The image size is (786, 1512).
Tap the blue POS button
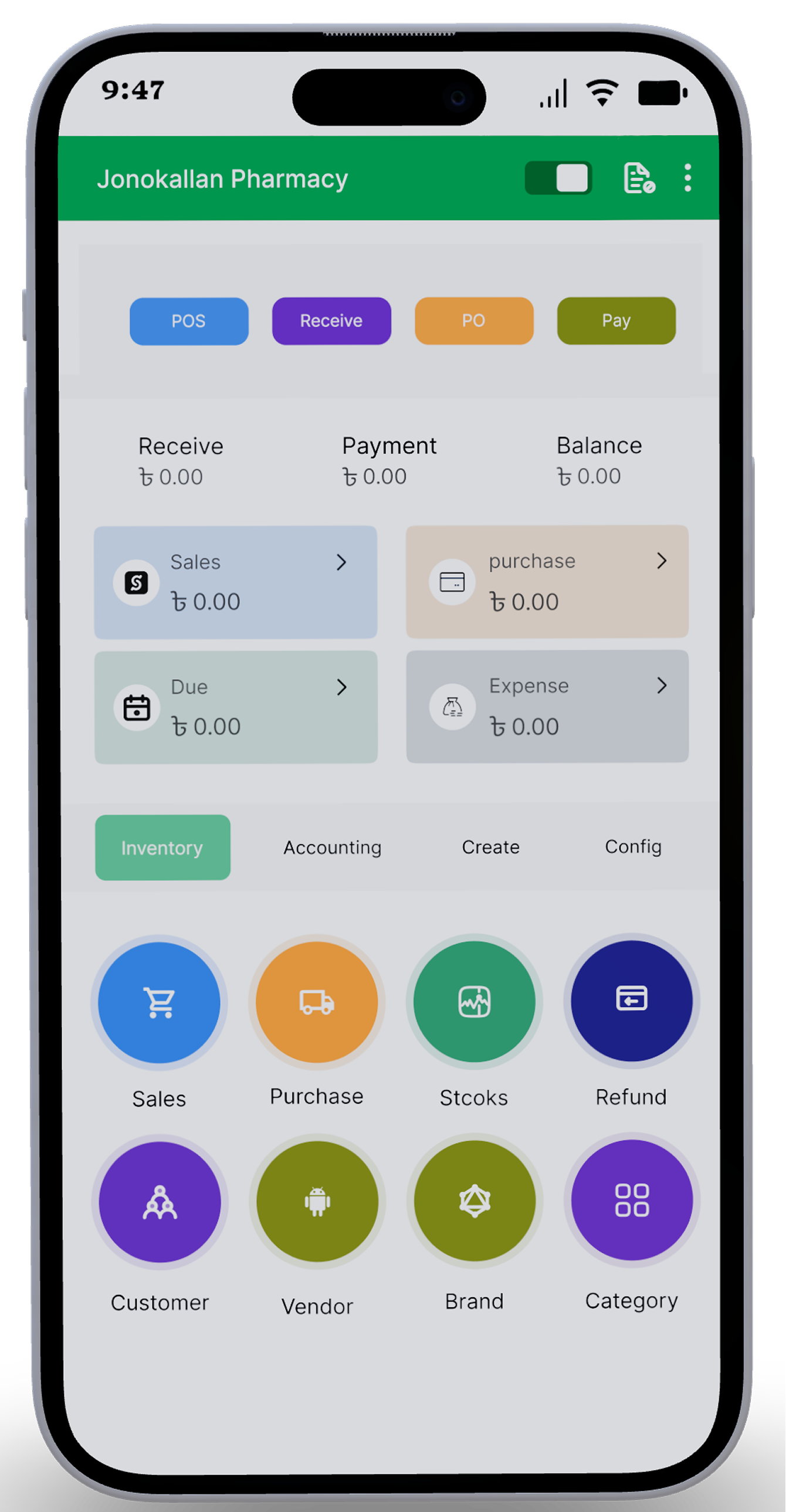(188, 321)
